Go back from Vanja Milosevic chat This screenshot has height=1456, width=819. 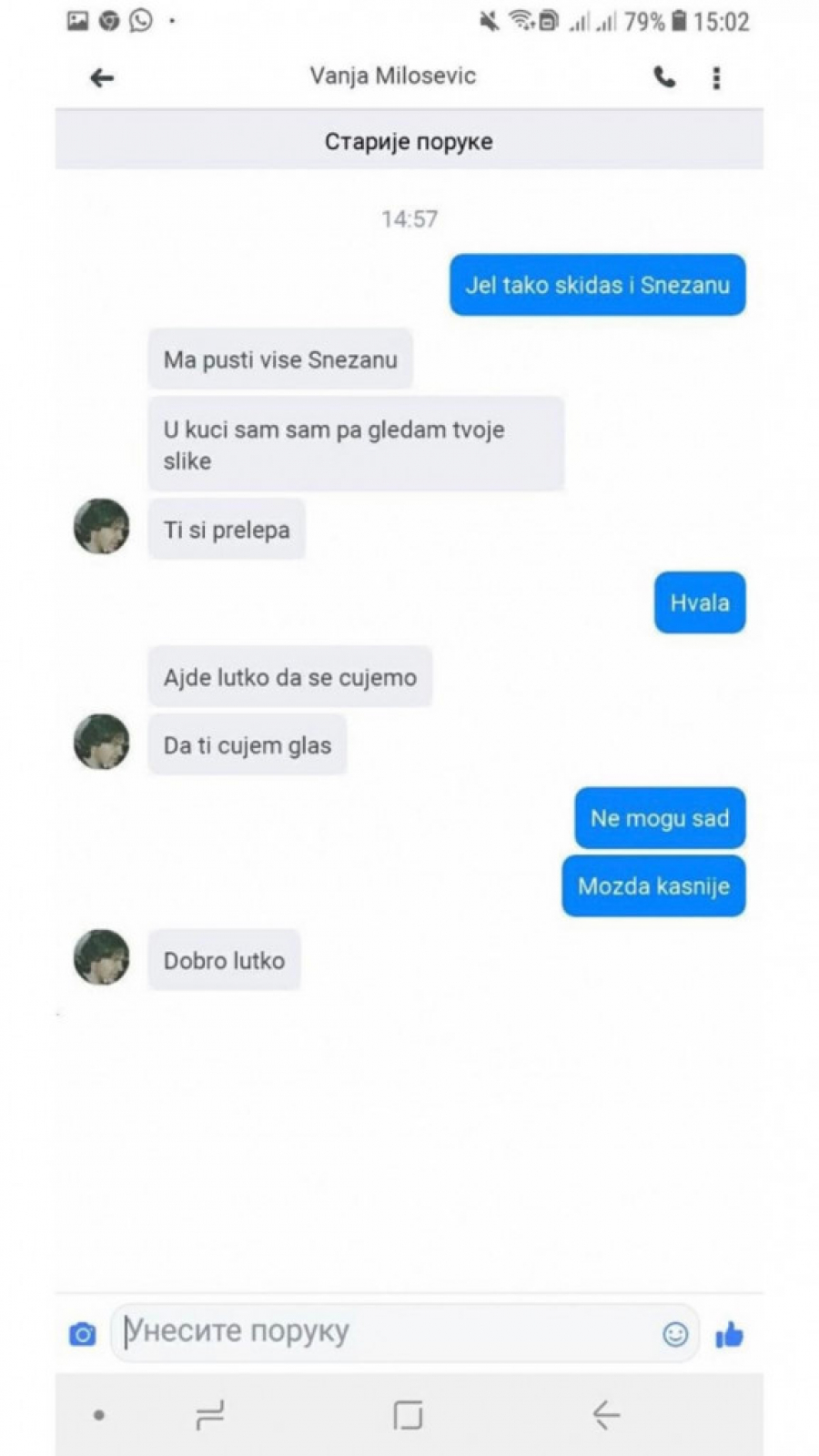point(102,78)
